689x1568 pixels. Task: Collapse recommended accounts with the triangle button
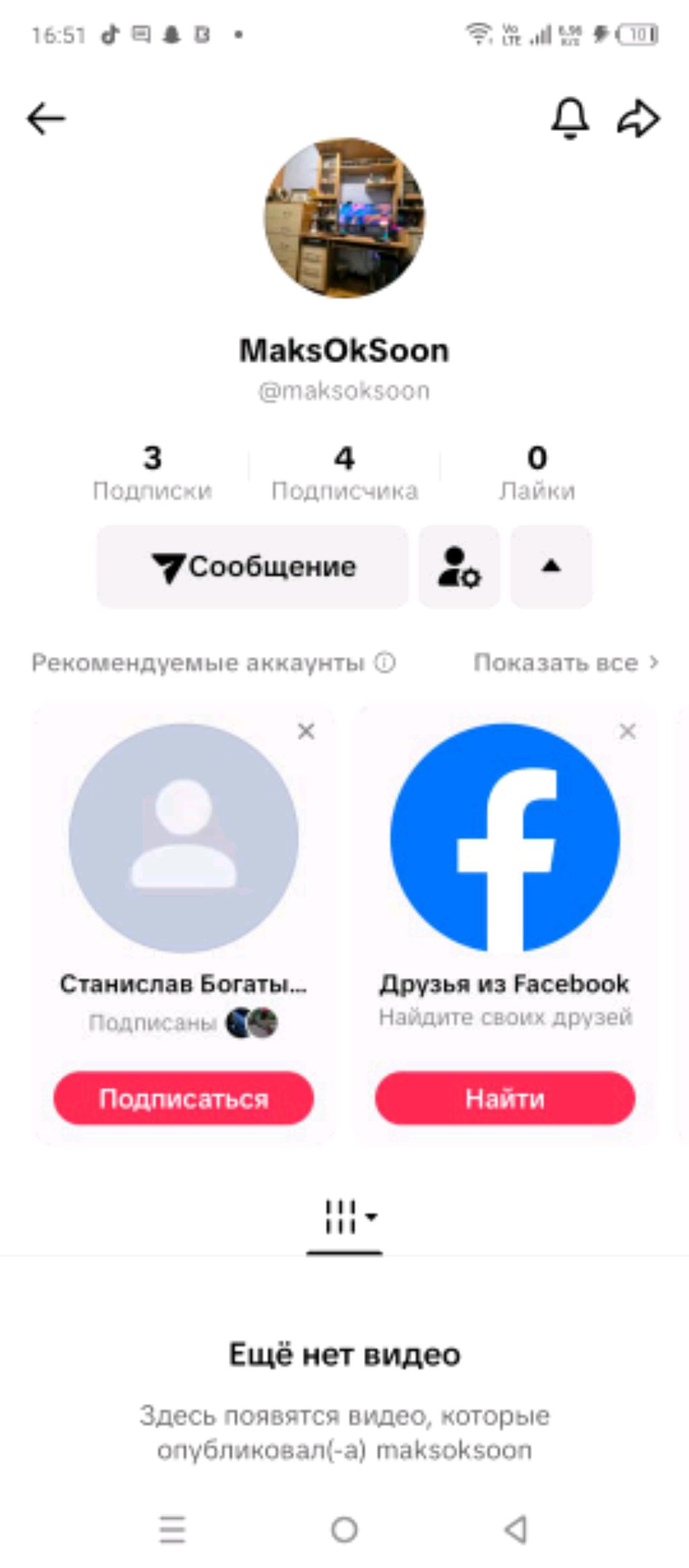551,567
